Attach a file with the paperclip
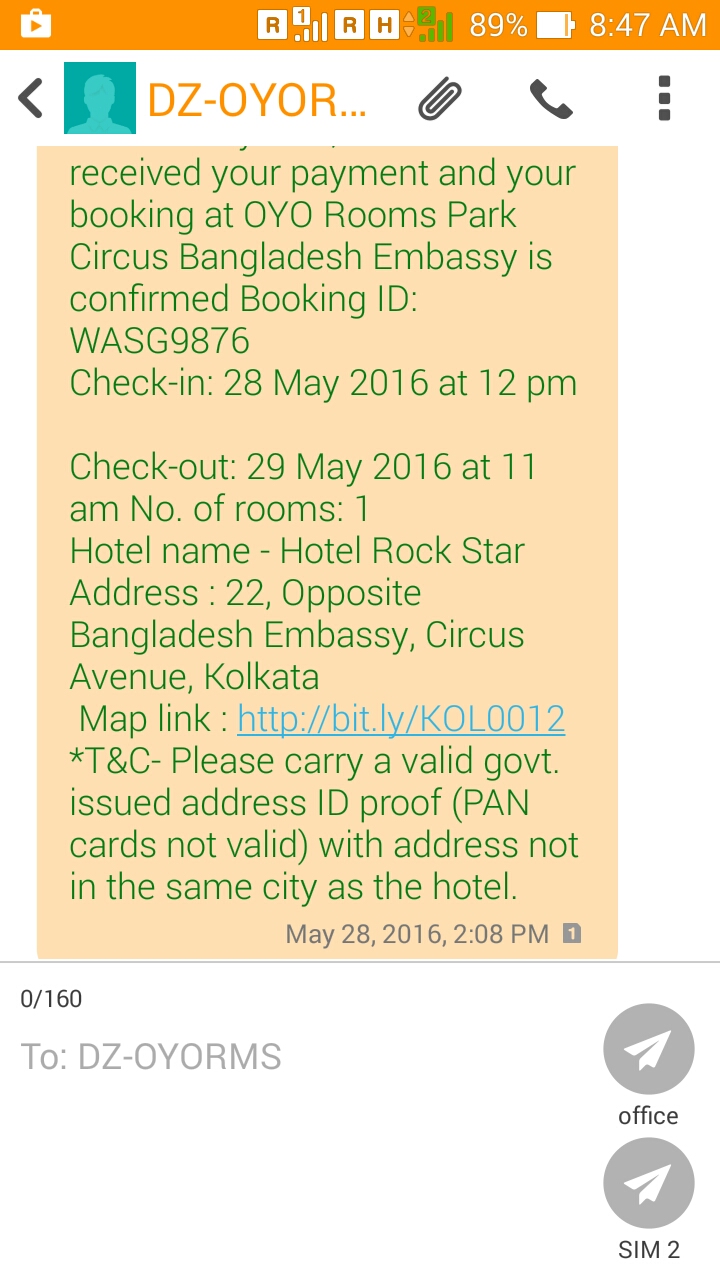The height and width of the screenshot is (1280, 720). 440,98
